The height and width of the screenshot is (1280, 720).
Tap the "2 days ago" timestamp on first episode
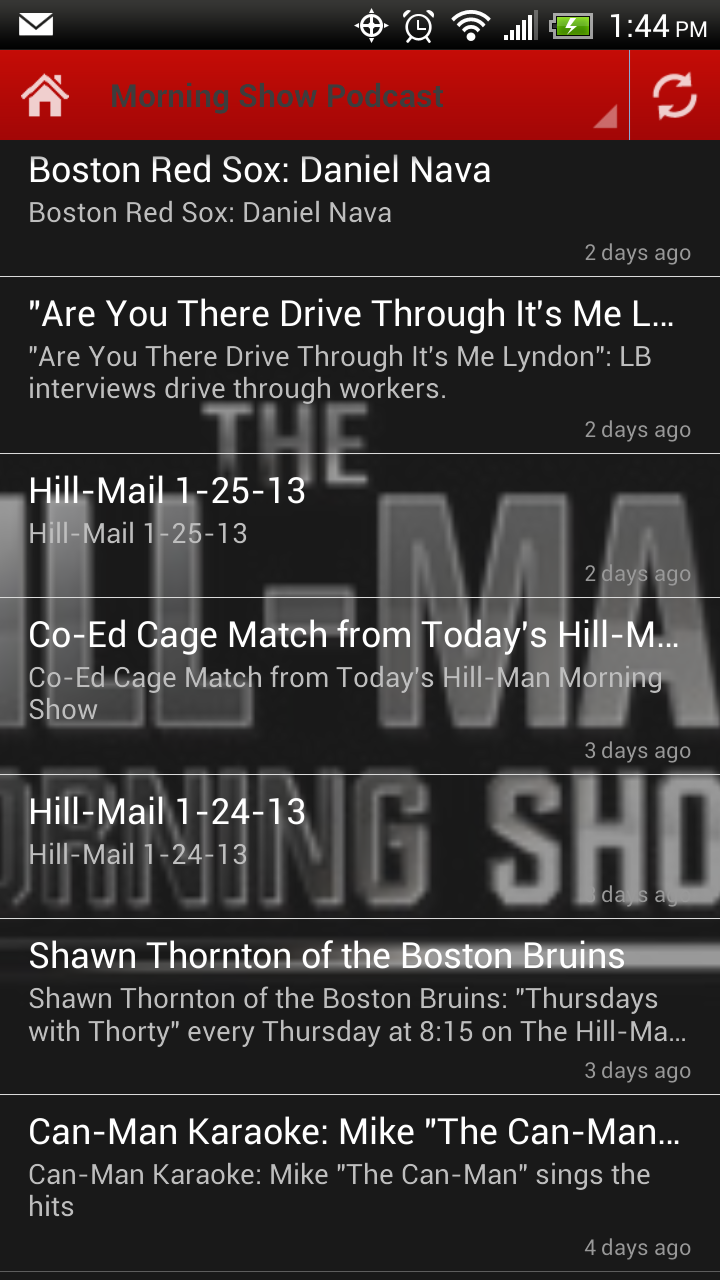(x=638, y=252)
